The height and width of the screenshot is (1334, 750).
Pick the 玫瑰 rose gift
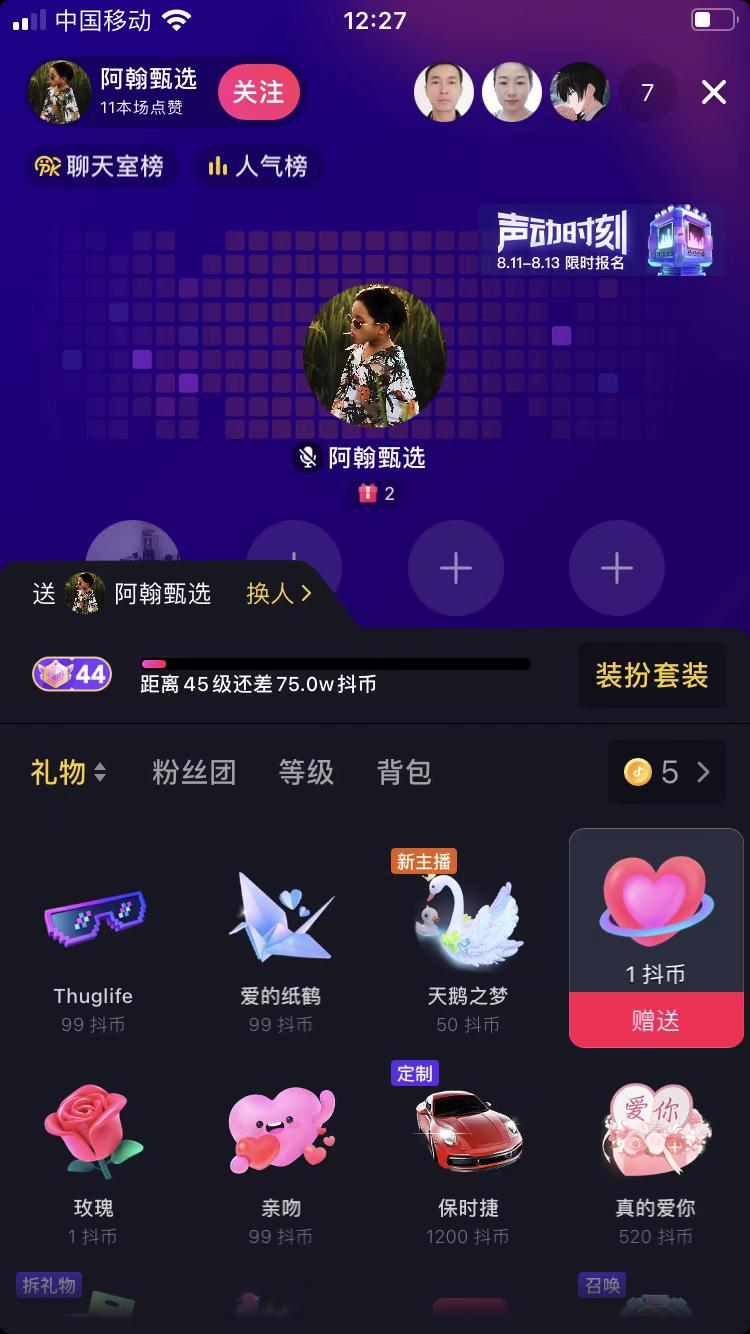pyautogui.click(x=93, y=1160)
